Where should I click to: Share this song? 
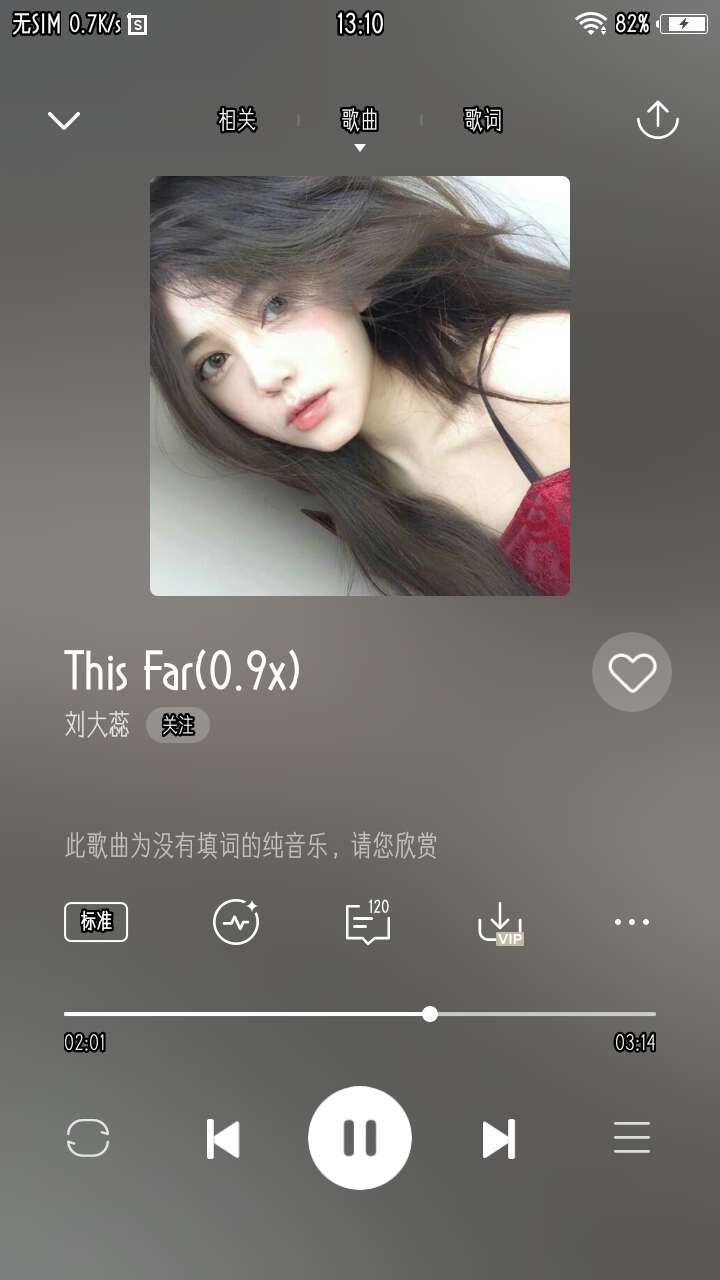click(x=657, y=120)
